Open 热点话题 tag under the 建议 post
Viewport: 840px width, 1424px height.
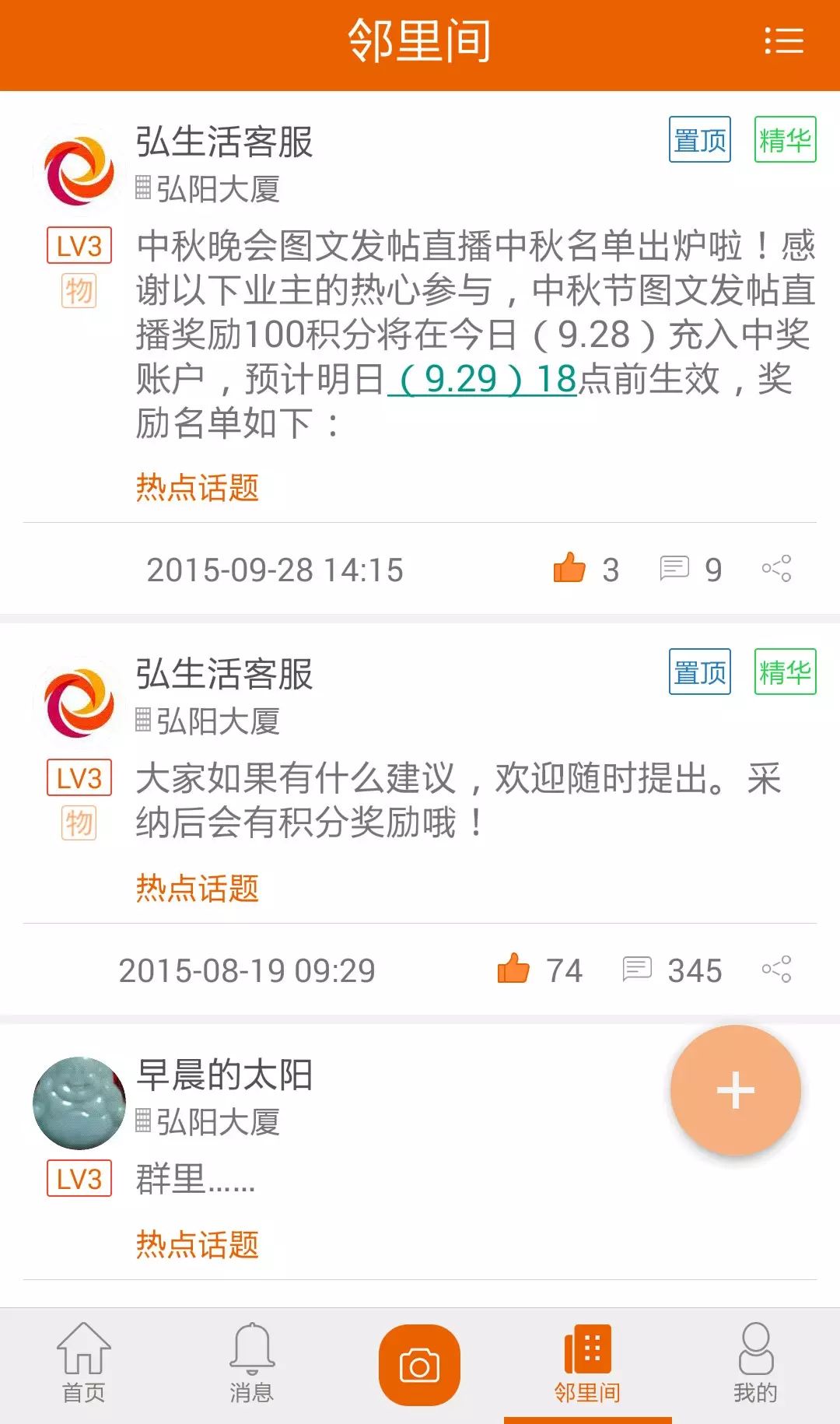point(198,888)
